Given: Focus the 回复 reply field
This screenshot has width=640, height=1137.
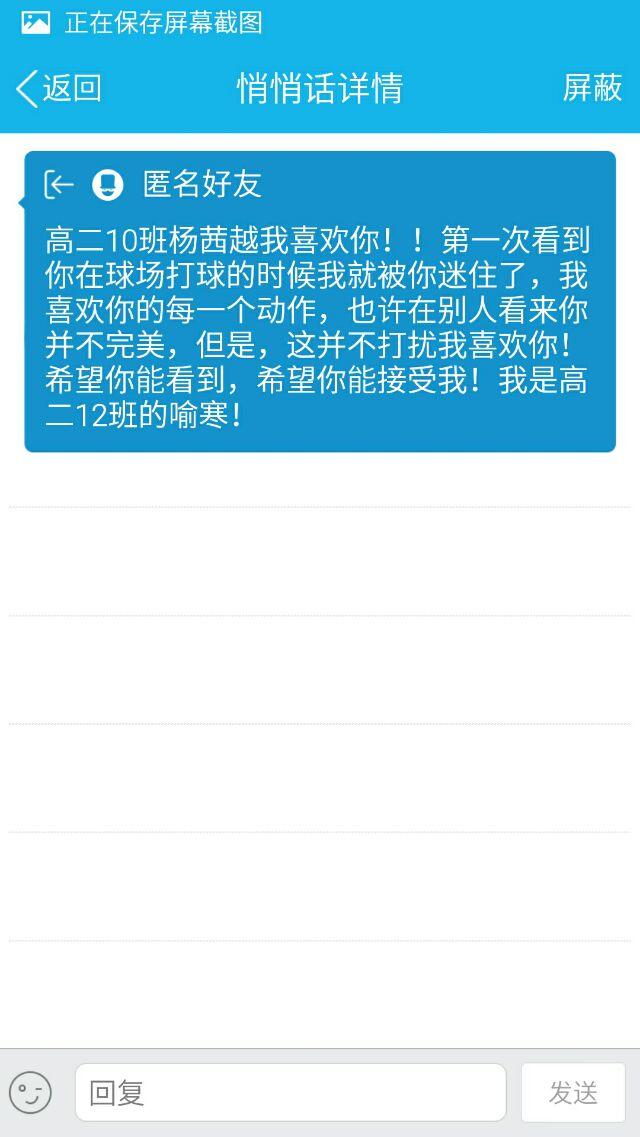Looking at the screenshot, I should point(290,1092).
